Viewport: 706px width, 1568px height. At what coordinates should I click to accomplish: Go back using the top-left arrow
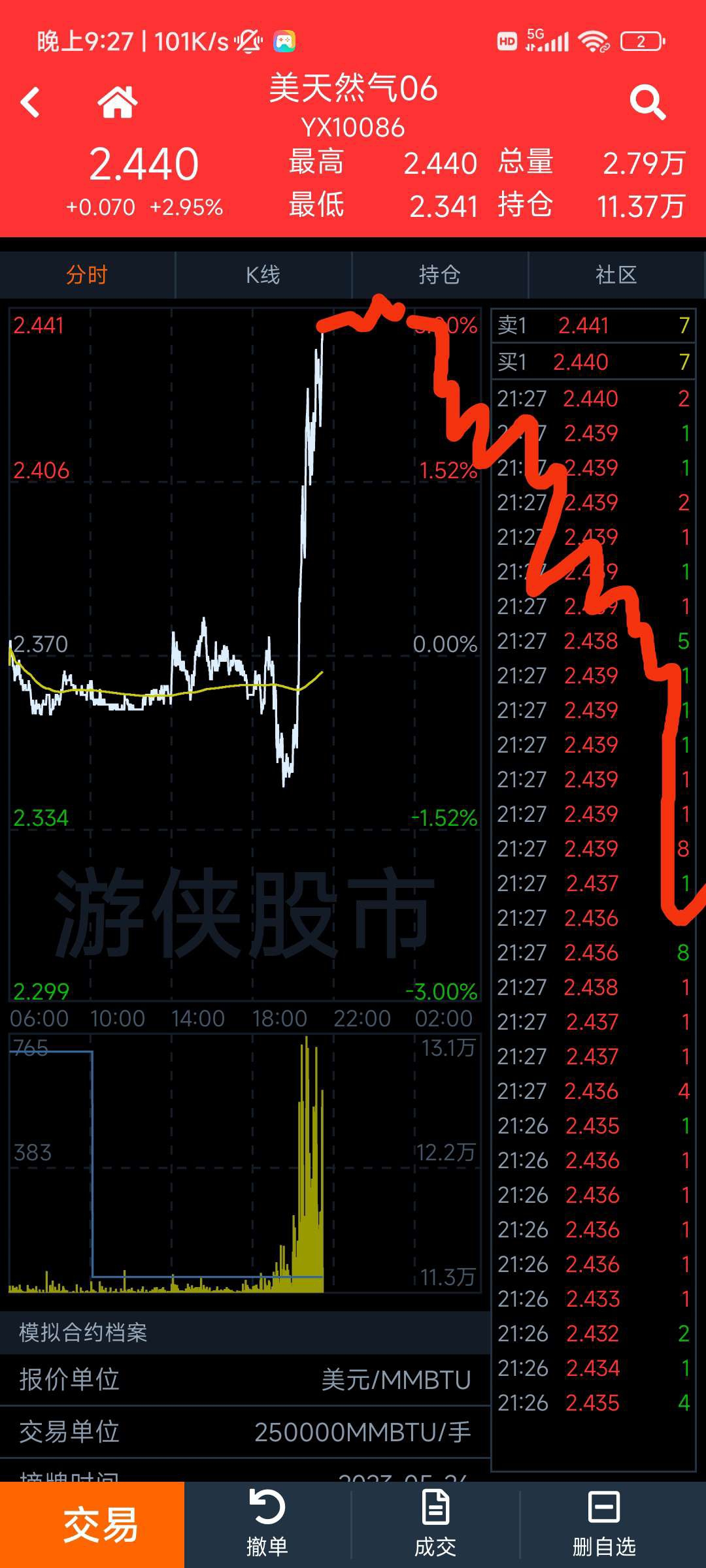click(31, 103)
